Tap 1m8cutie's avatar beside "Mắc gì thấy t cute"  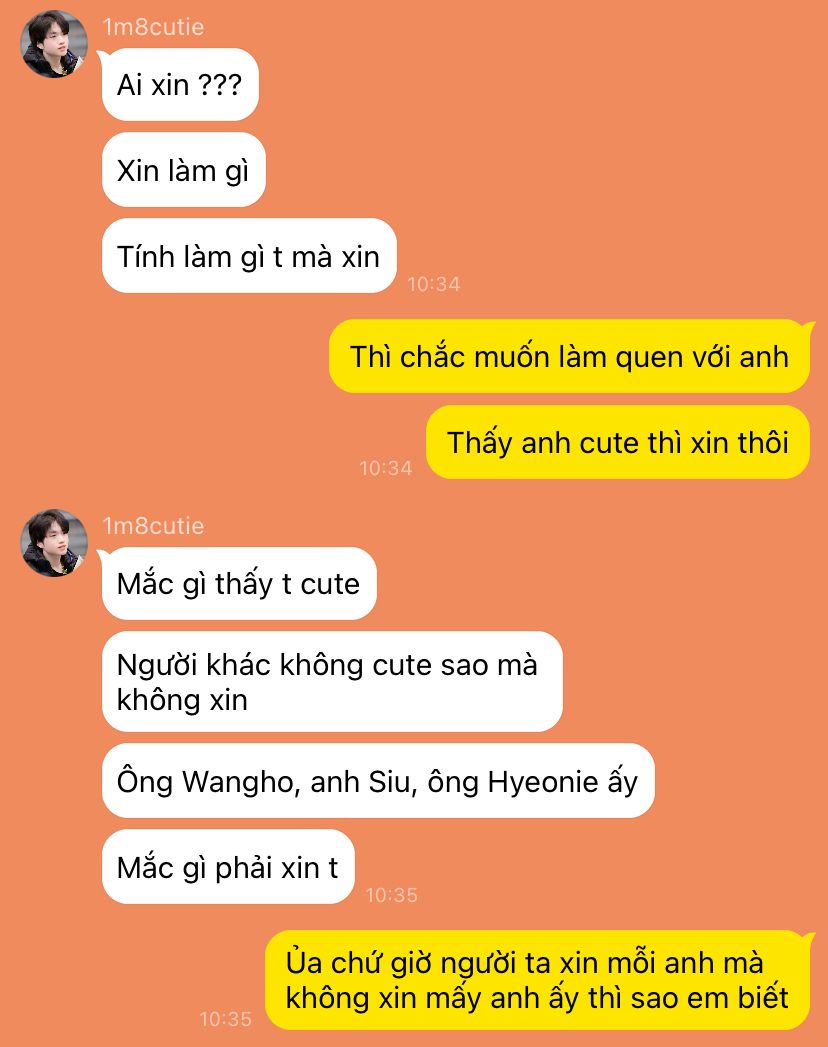point(54,543)
